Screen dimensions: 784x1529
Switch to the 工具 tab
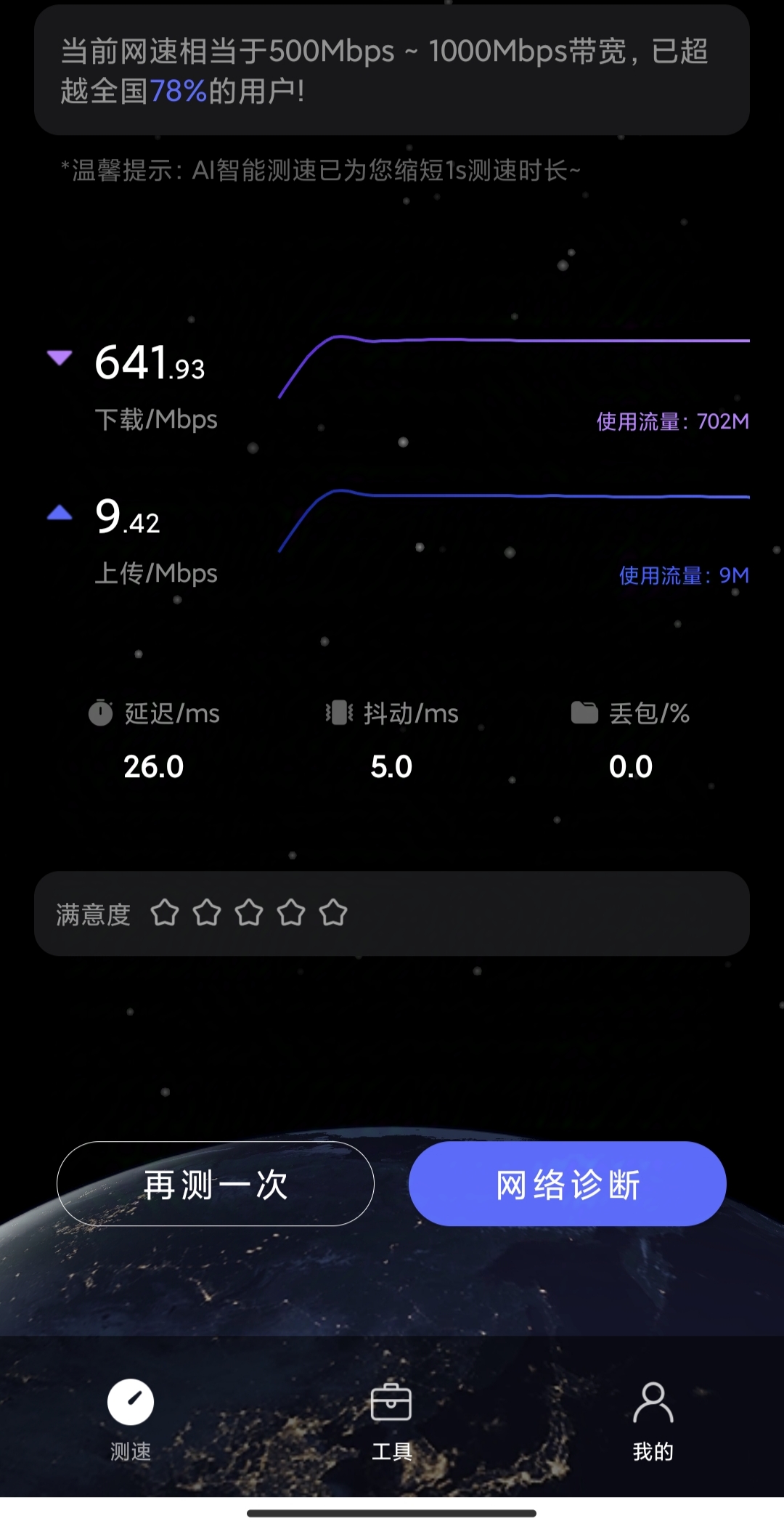391,1421
